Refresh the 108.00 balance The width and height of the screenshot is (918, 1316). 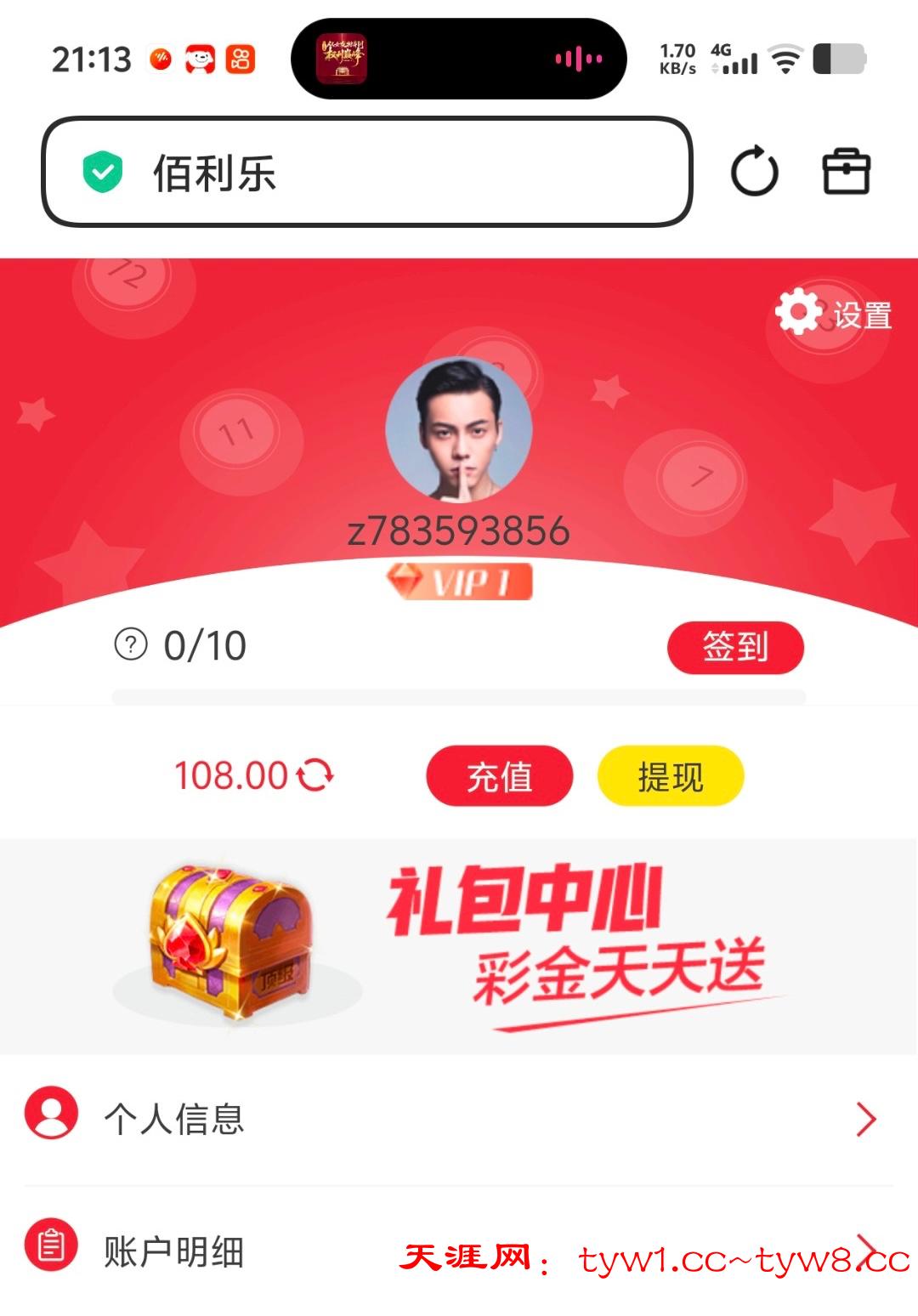(x=315, y=774)
